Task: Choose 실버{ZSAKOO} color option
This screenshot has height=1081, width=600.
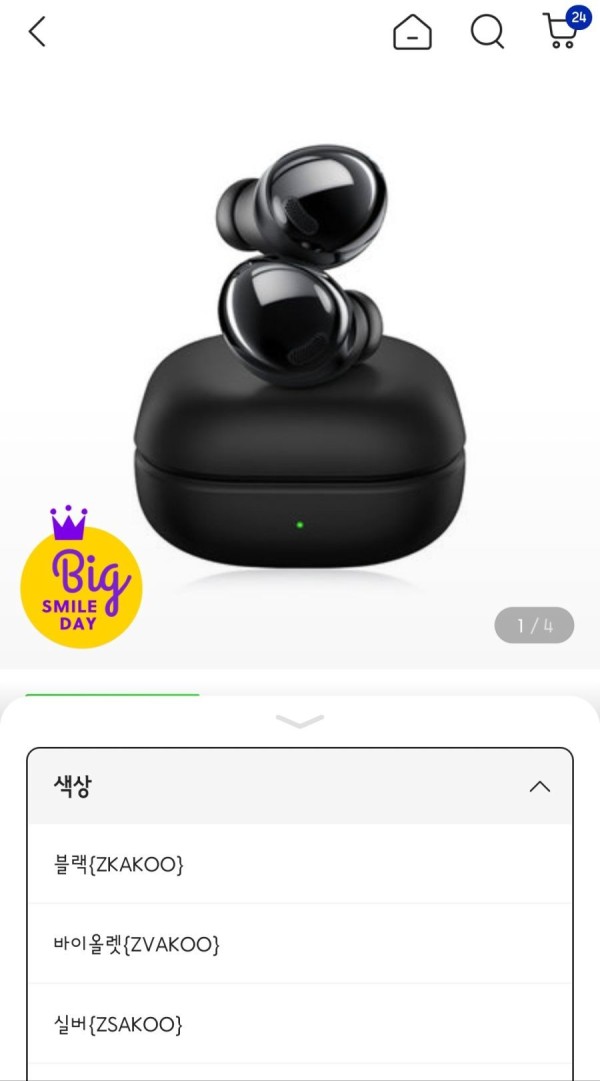Action: tap(118, 1024)
